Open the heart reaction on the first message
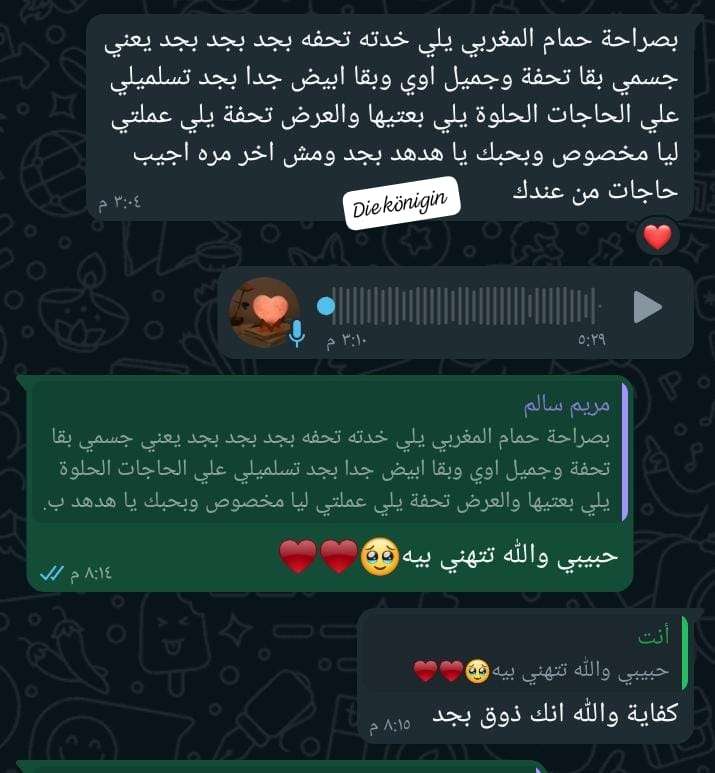The height and width of the screenshot is (773, 715). click(656, 238)
